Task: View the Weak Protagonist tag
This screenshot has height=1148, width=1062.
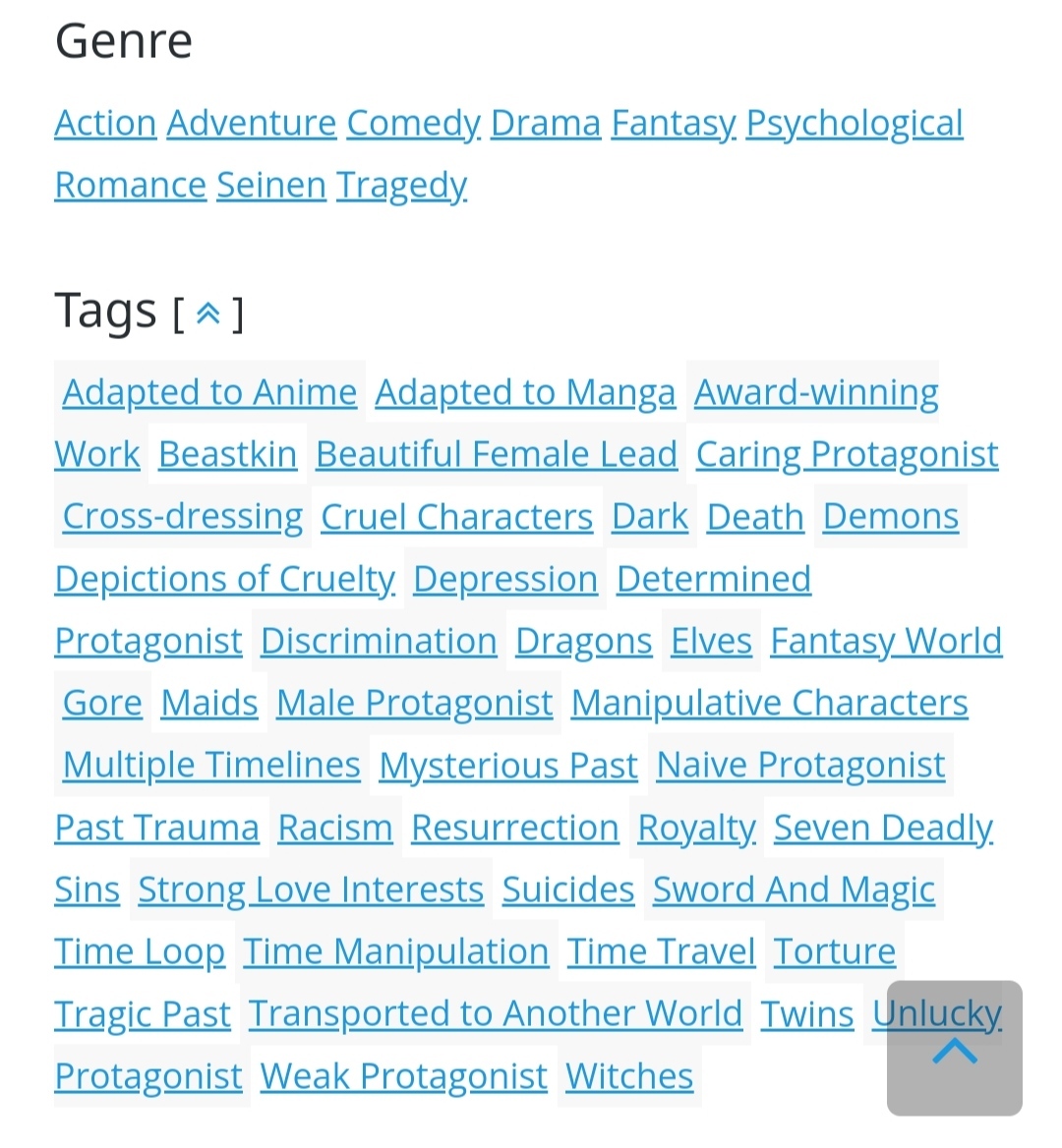Action: click(x=403, y=1076)
